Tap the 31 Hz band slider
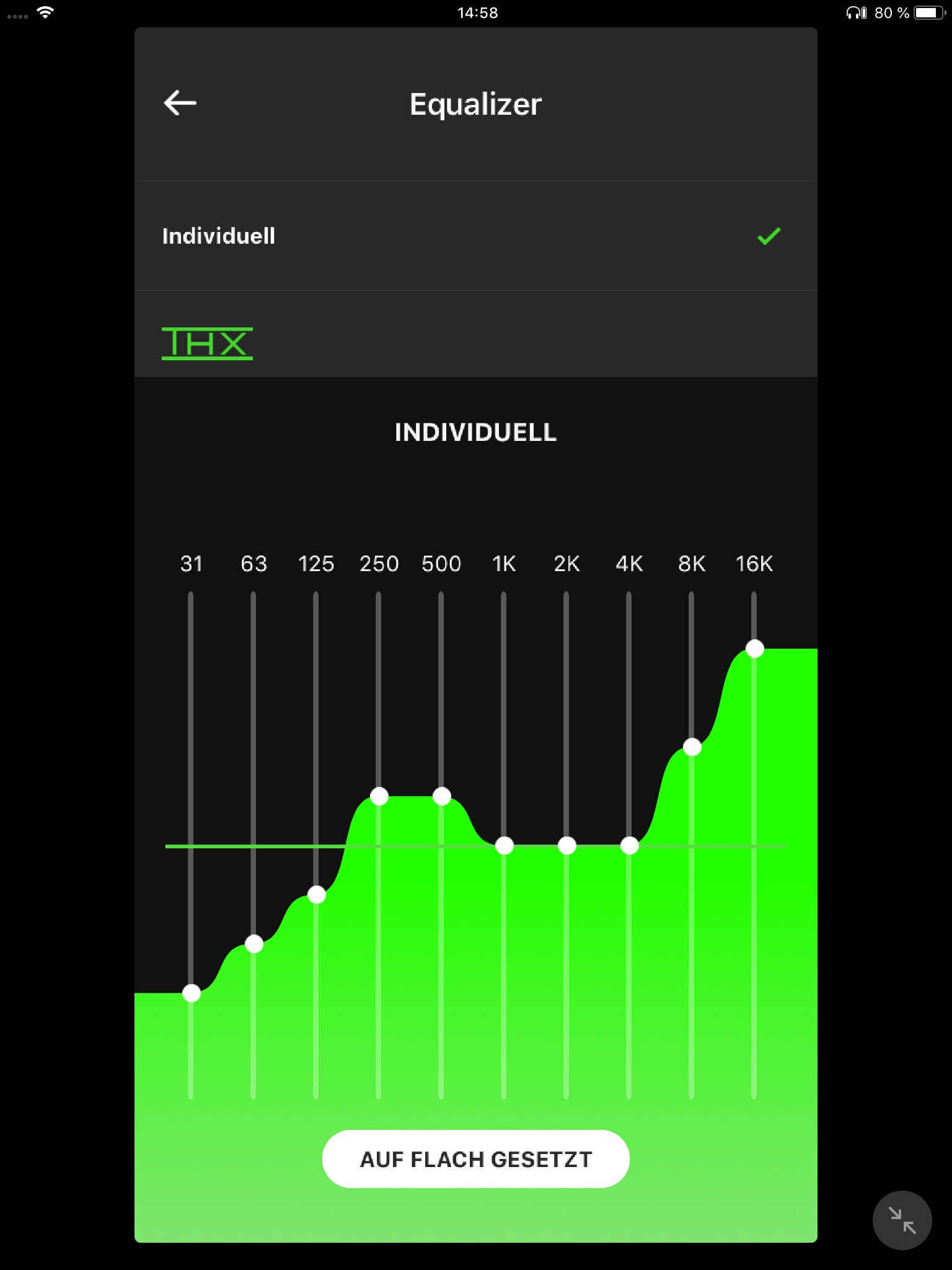This screenshot has height=1270, width=952. 192,993
